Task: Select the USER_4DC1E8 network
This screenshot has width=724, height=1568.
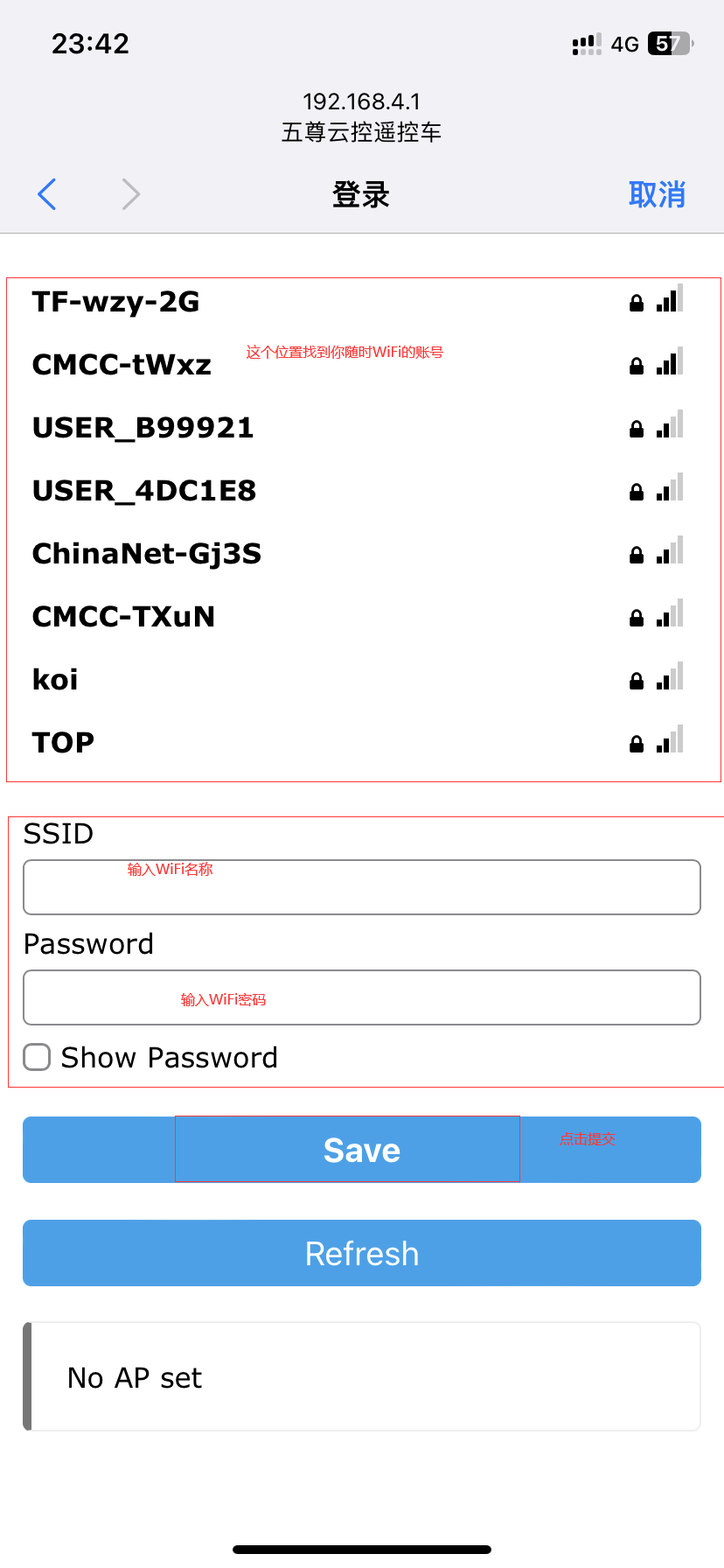Action: click(144, 491)
